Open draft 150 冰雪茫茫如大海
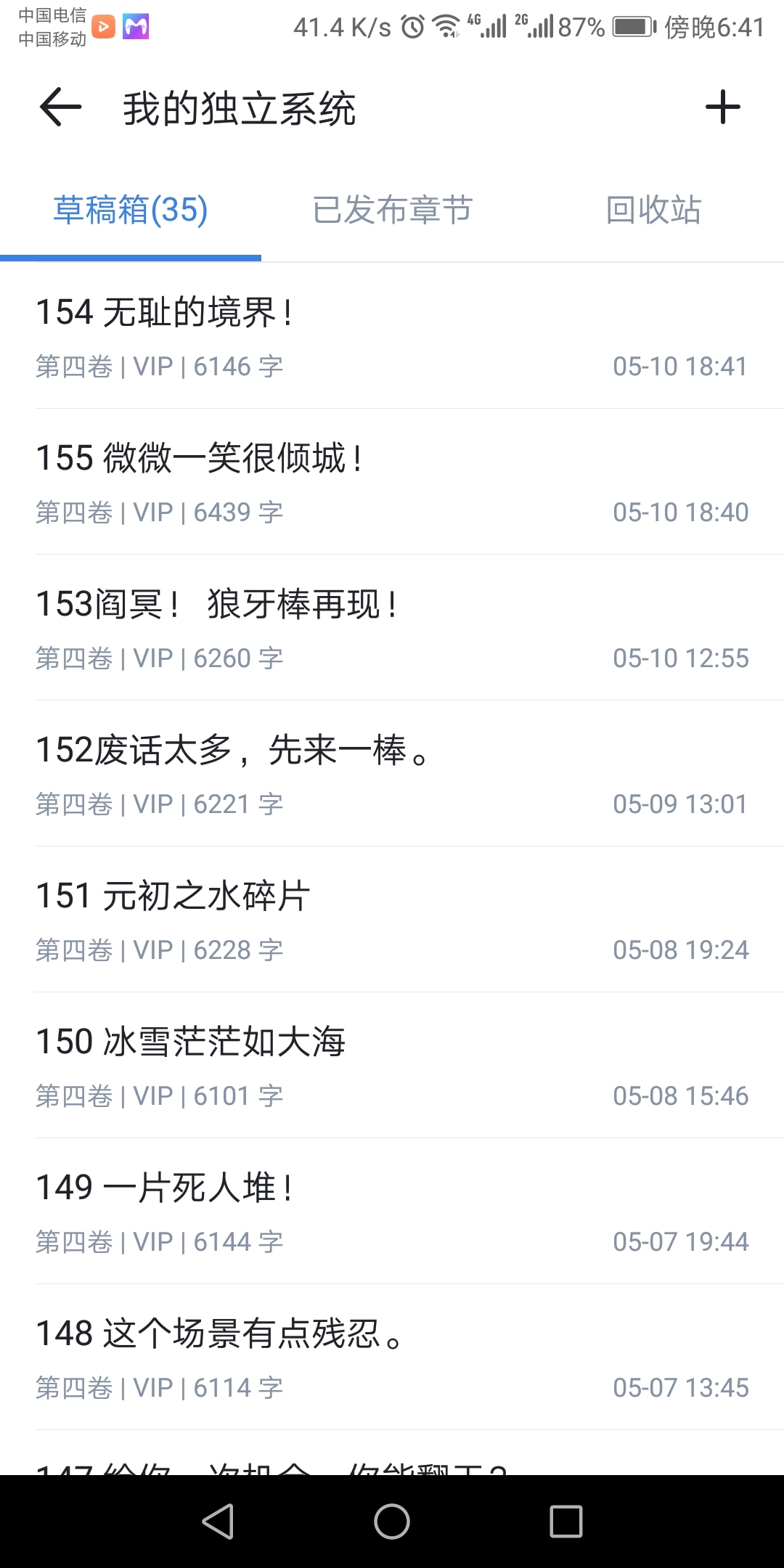784x1568 pixels. [x=392, y=1066]
